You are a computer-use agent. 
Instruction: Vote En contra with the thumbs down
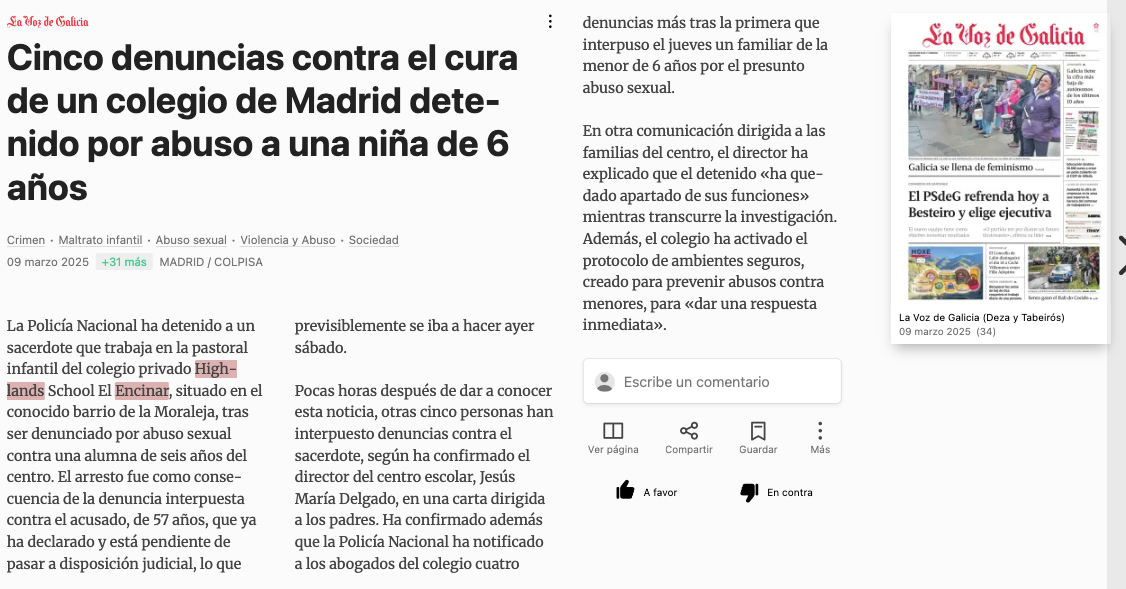point(776,492)
